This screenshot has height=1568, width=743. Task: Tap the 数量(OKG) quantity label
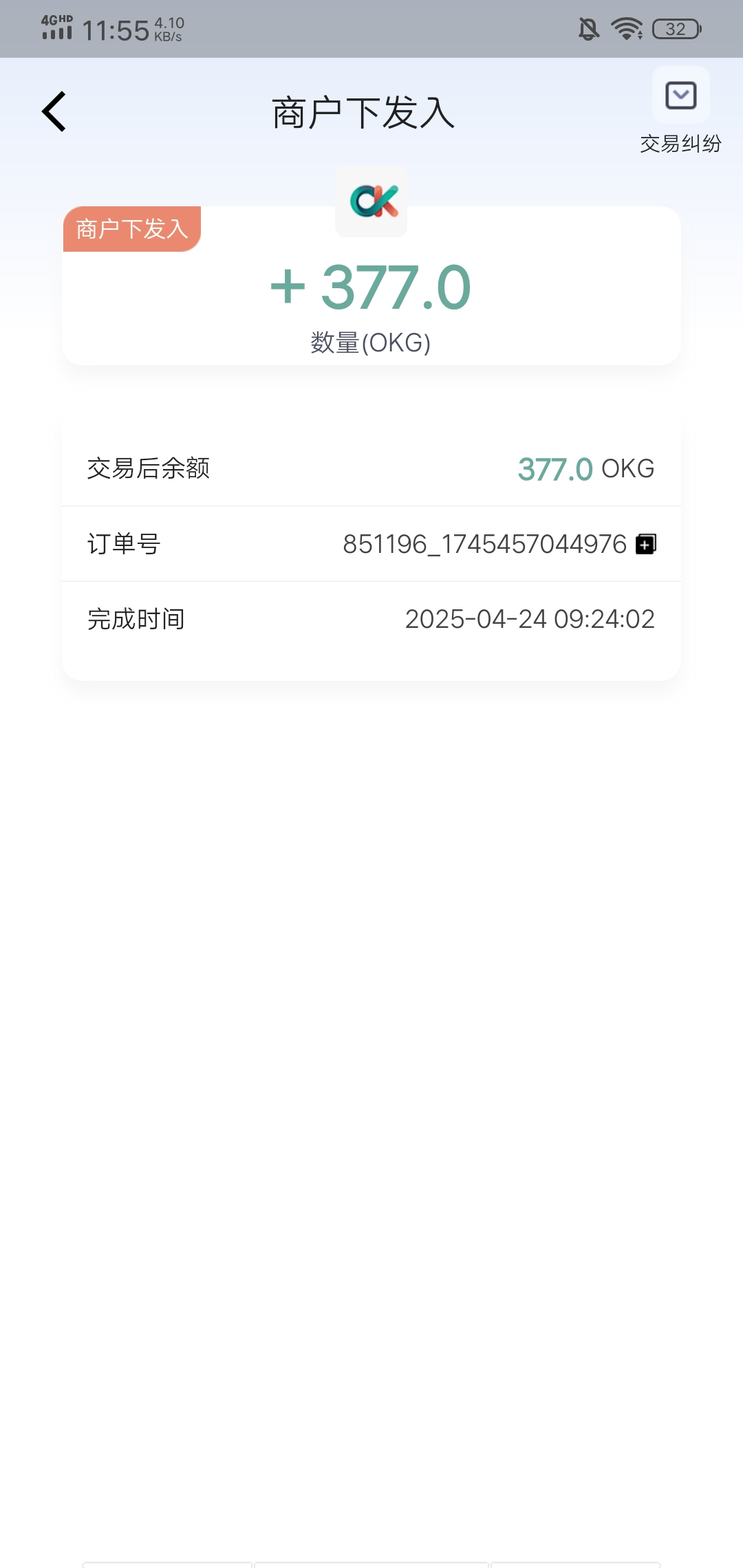[371, 342]
